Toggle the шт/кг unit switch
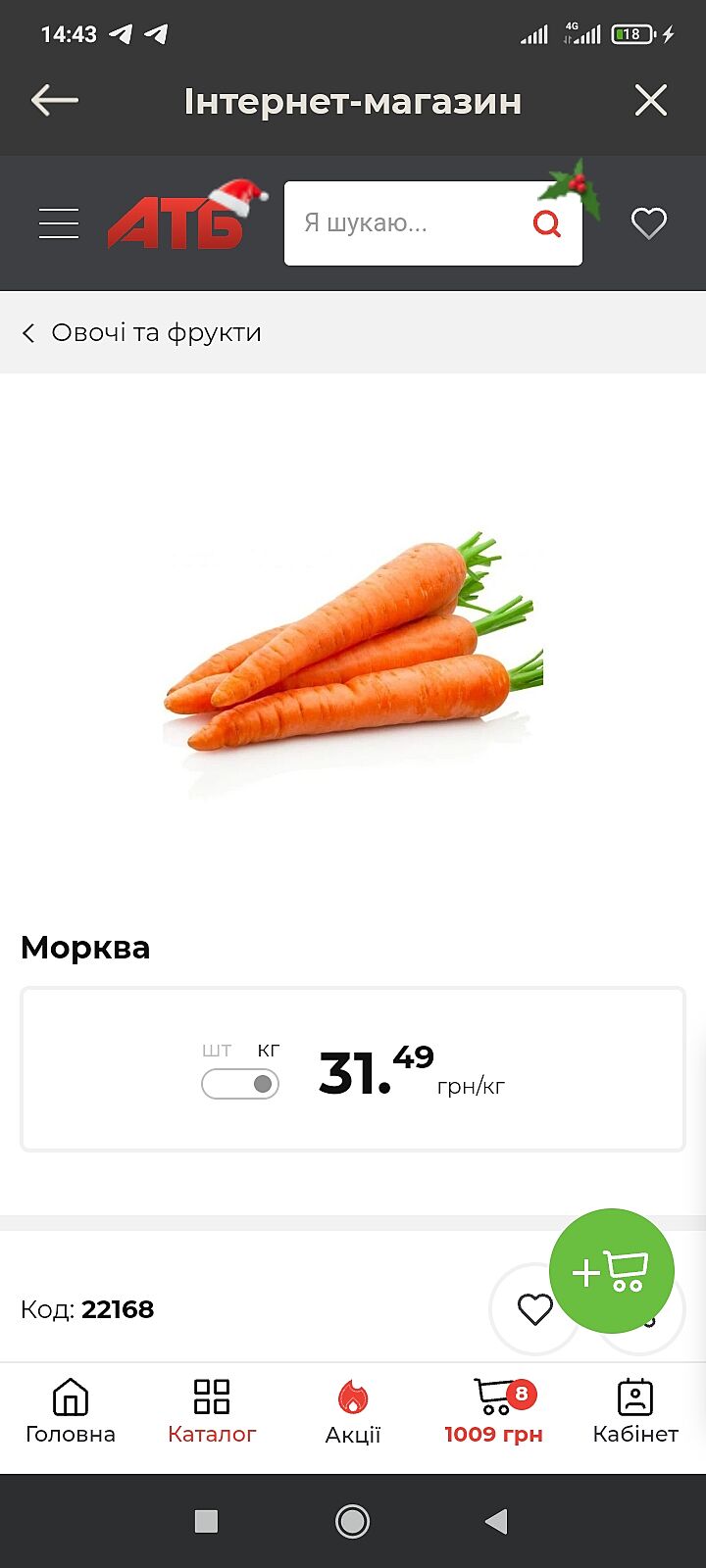Image resolution: width=706 pixels, height=1568 pixels. click(240, 1084)
